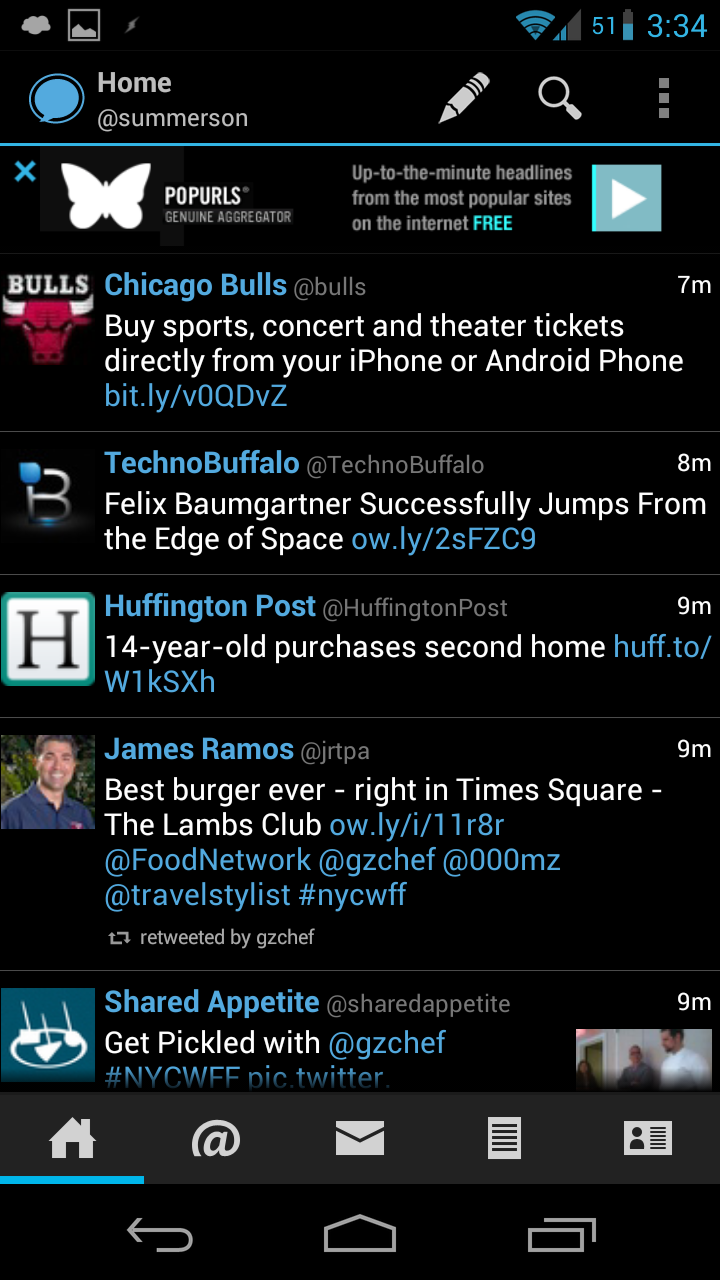This screenshot has height=1280, width=720.
Task: Select the Home timeline icon
Action: click(72, 1137)
